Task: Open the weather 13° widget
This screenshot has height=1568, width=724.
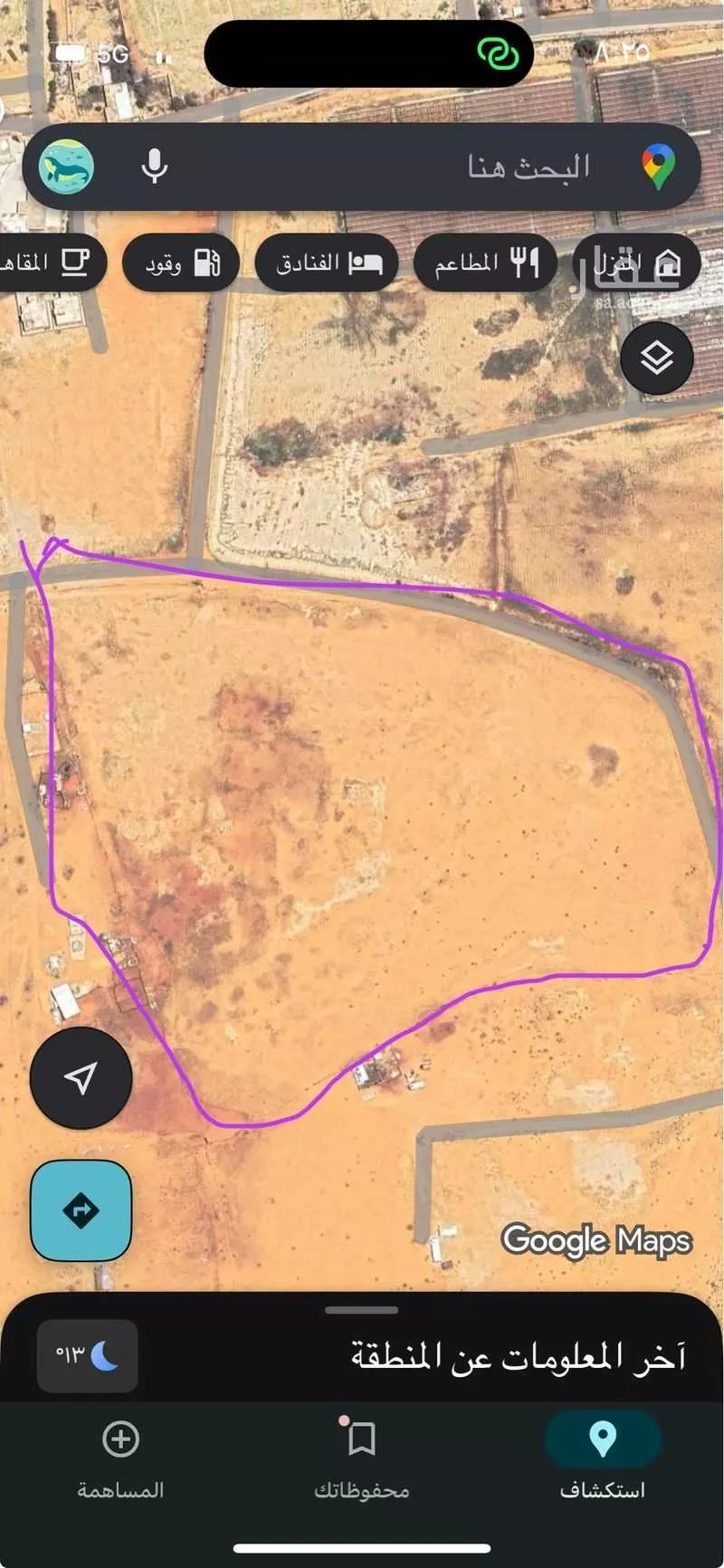Action: click(87, 1355)
